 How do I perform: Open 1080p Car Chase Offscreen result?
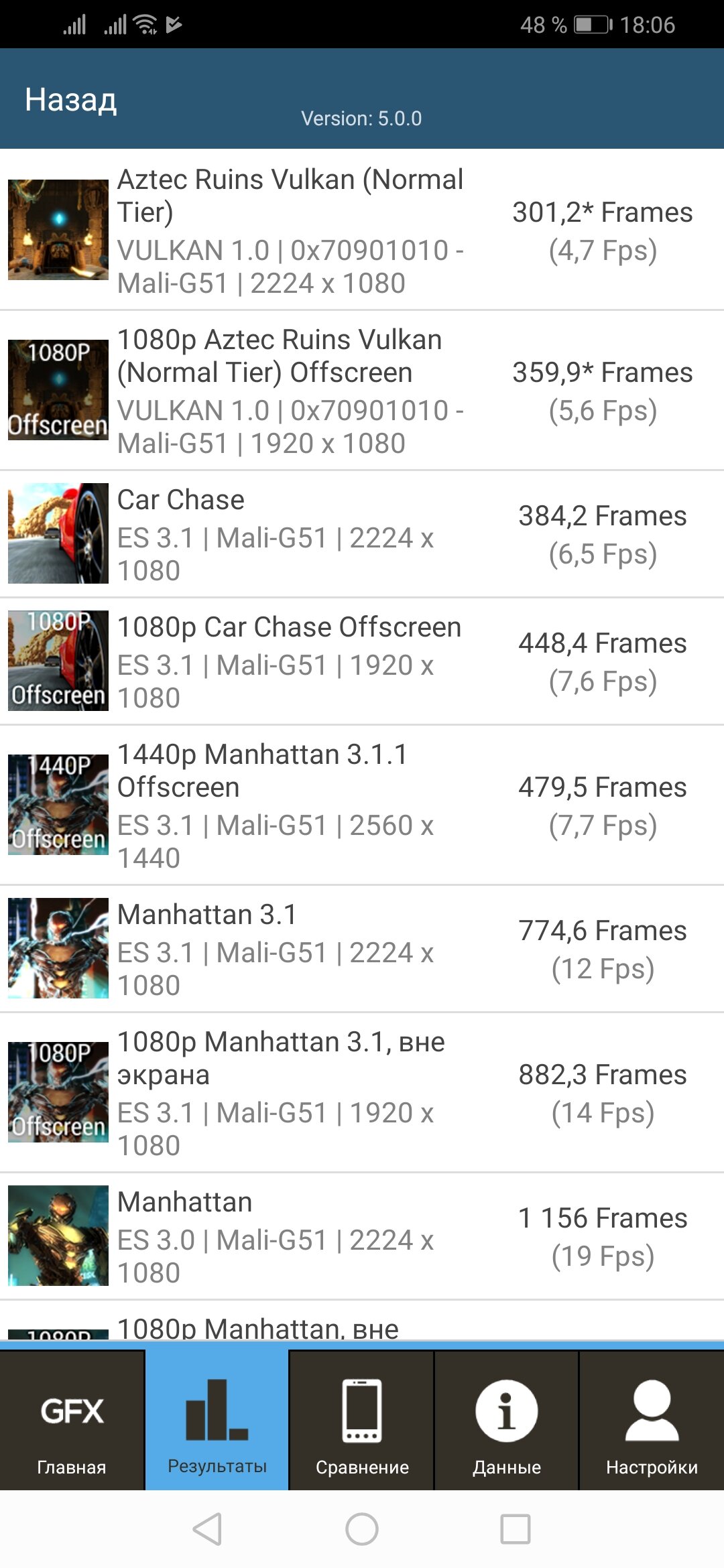362,661
